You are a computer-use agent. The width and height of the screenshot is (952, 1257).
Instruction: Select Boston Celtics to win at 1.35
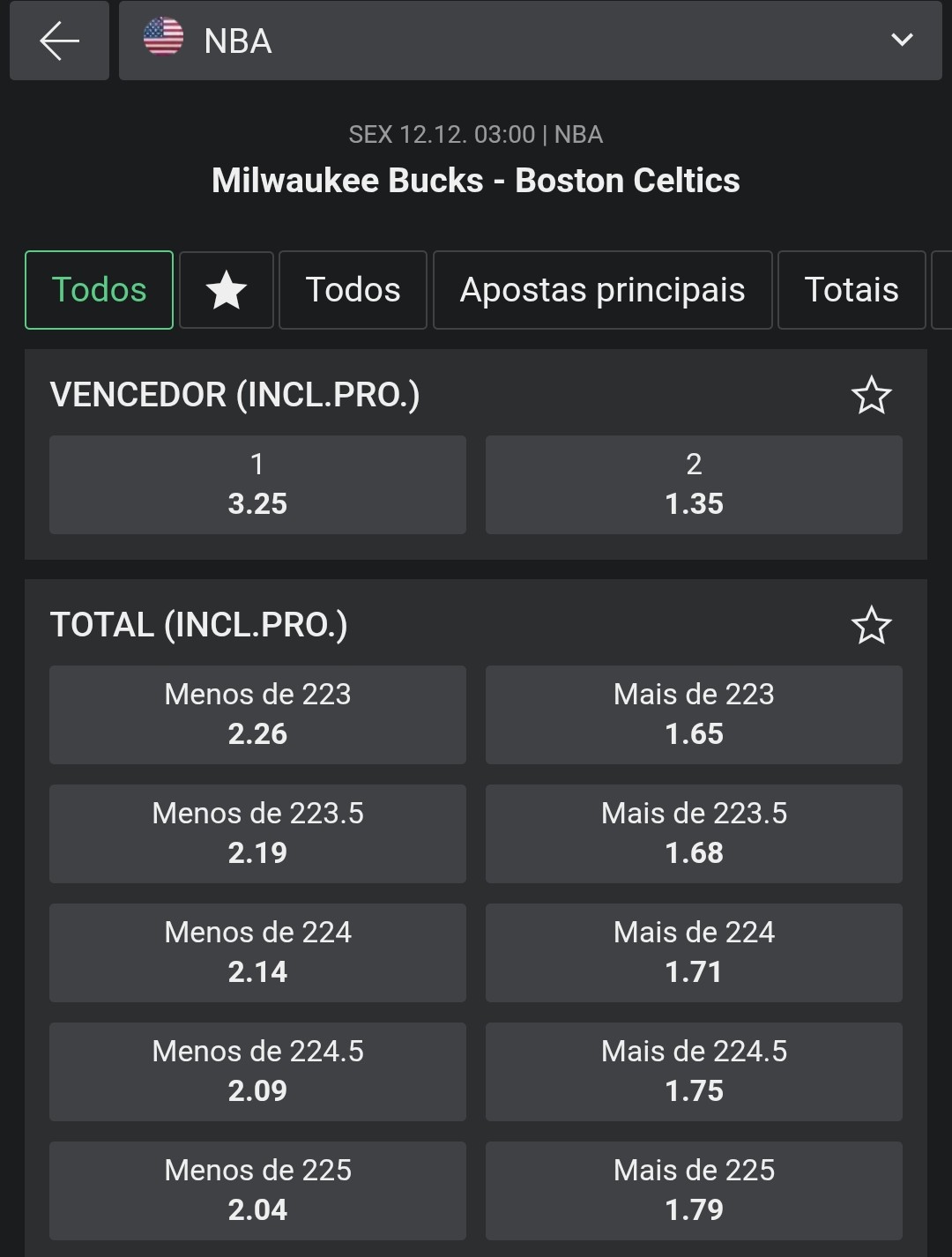pos(694,485)
